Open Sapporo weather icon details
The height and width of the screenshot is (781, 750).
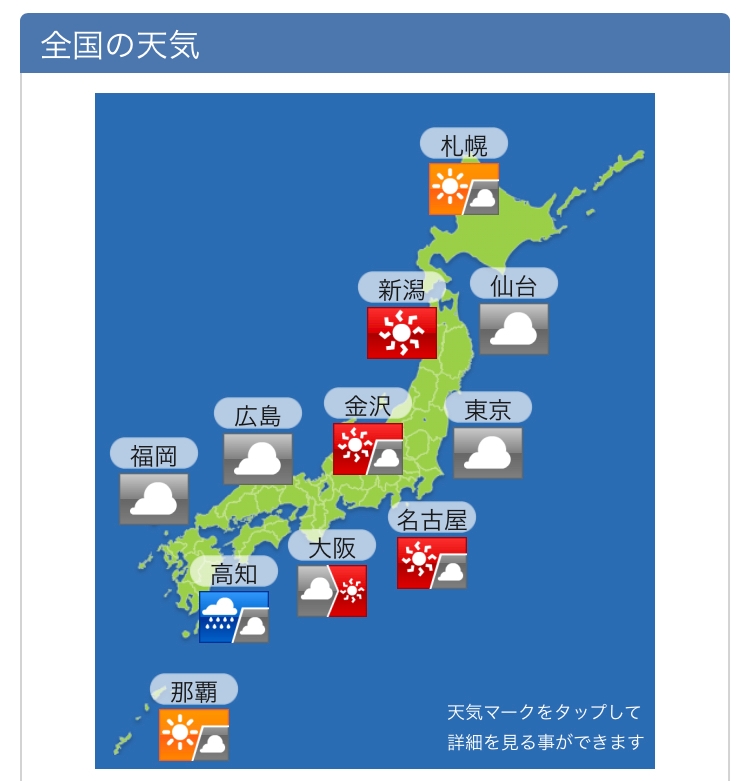pos(464,189)
